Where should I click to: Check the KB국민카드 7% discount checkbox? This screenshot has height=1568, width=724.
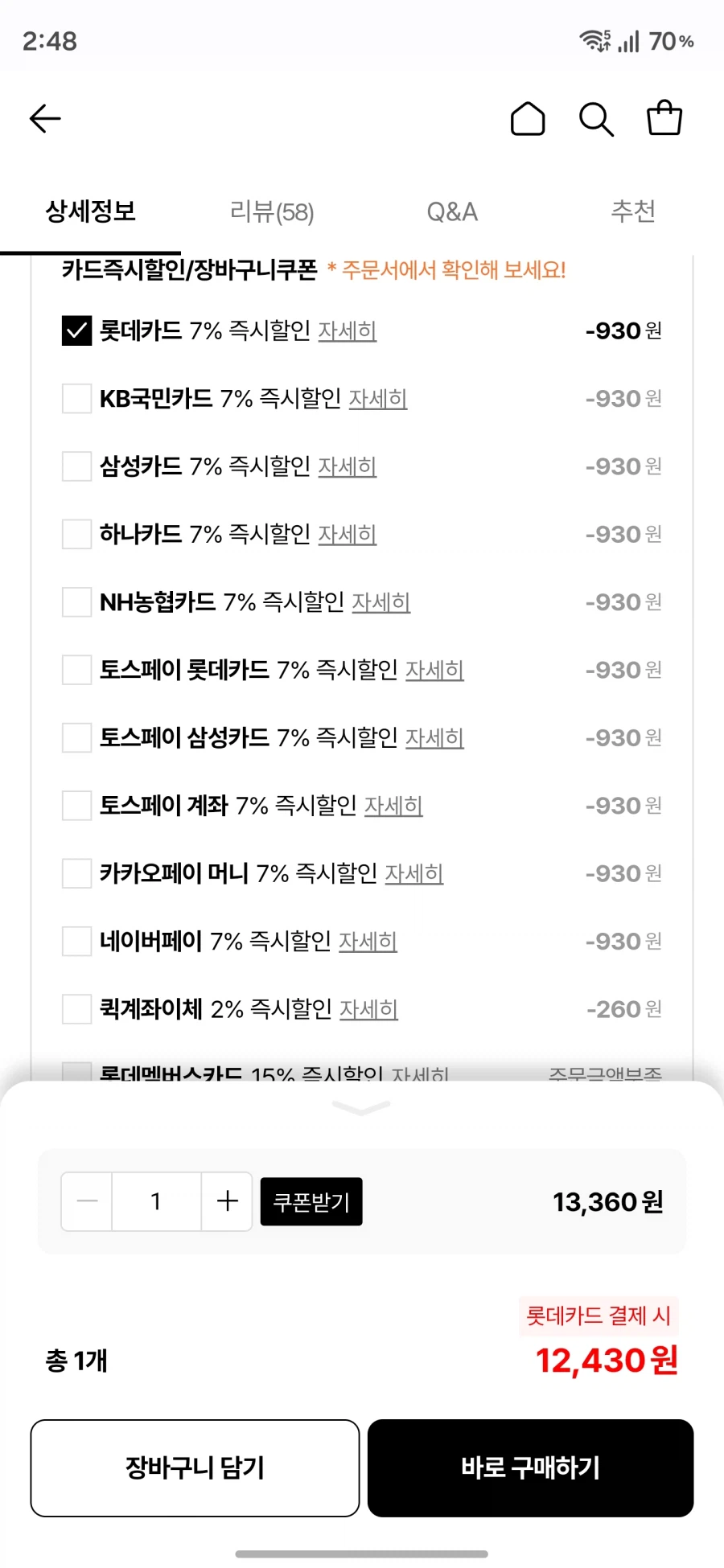[76, 398]
